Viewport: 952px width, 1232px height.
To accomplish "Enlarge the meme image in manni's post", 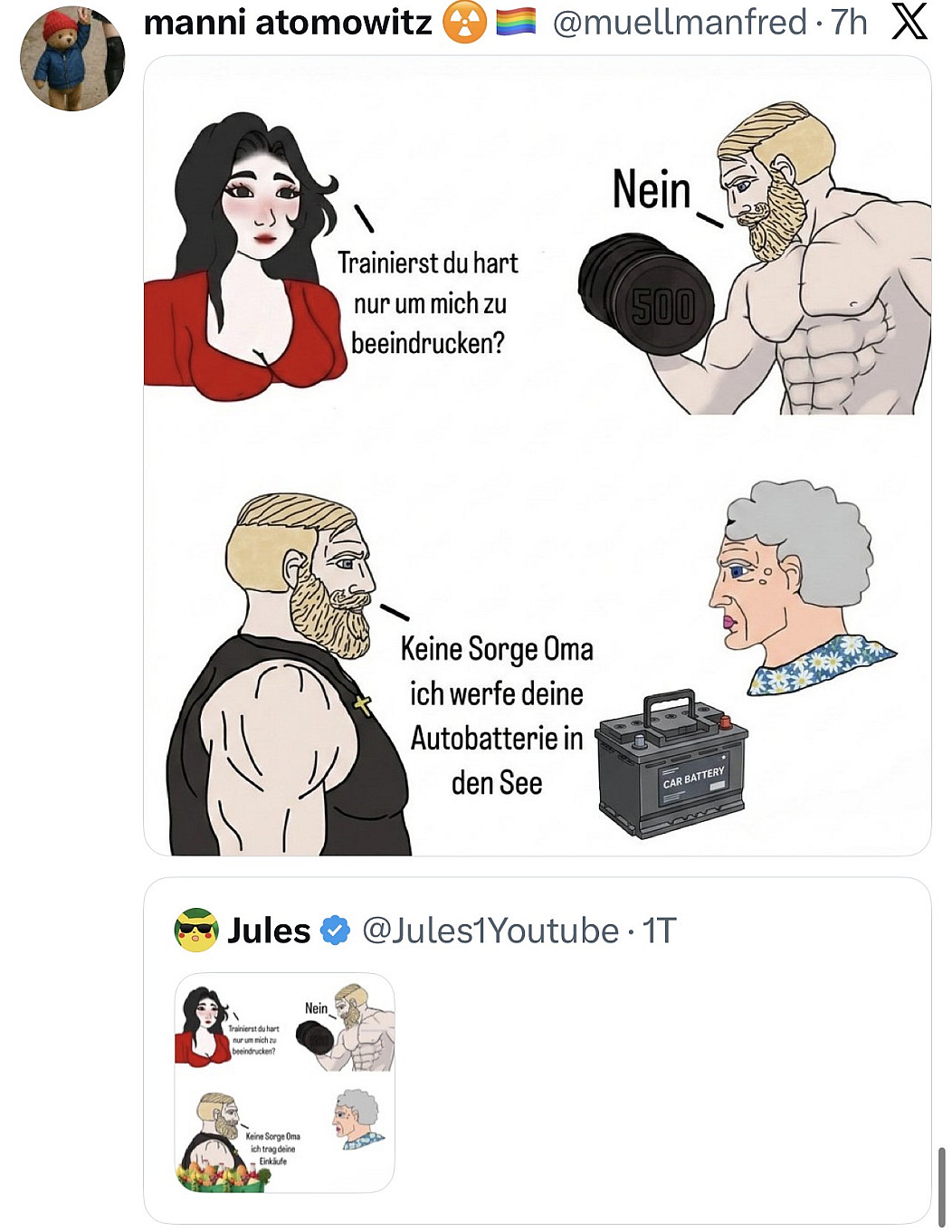I will [537, 455].
